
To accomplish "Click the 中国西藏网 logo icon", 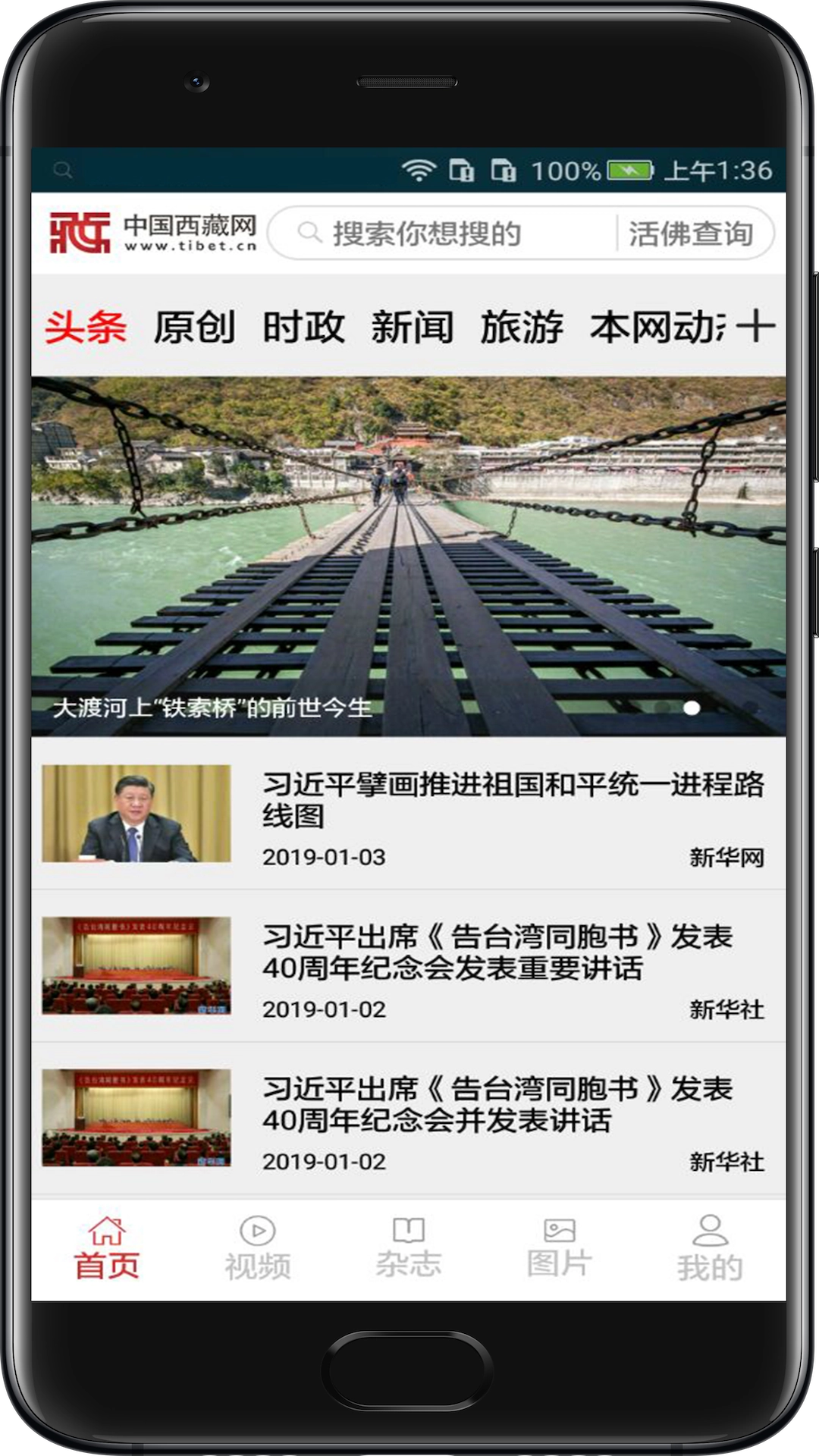I will [x=78, y=234].
